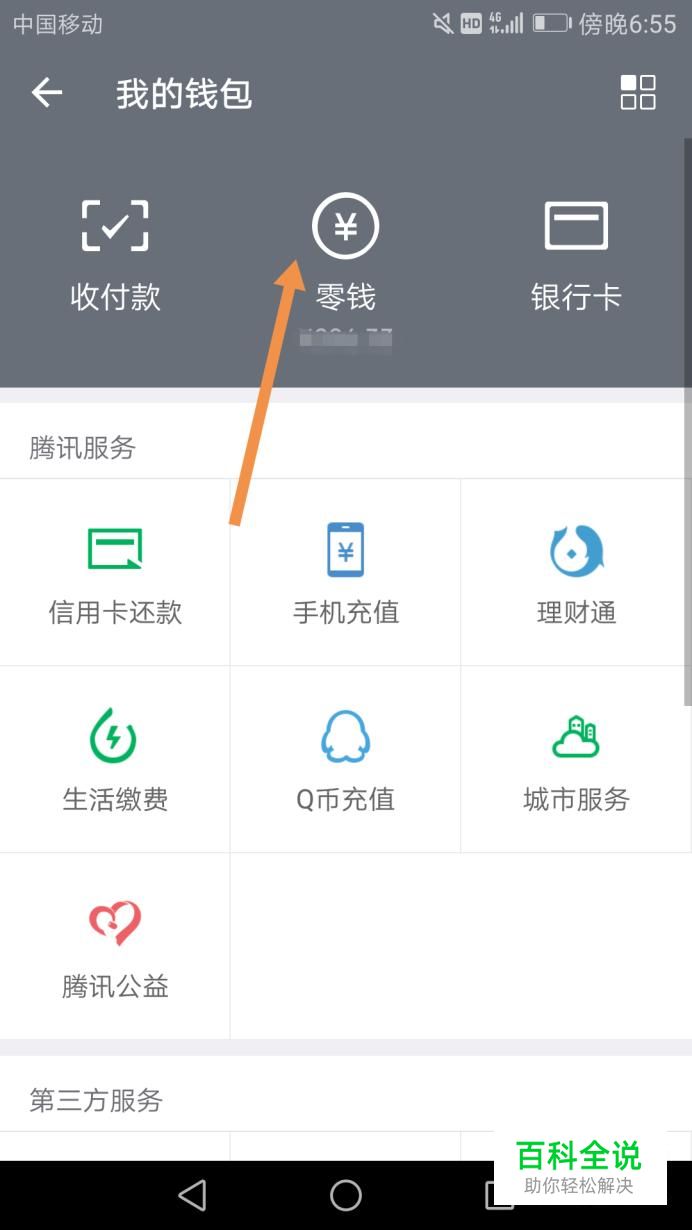Open 城市服务 city services
This screenshot has height=1230, width=692.
[x=576, y=759]
